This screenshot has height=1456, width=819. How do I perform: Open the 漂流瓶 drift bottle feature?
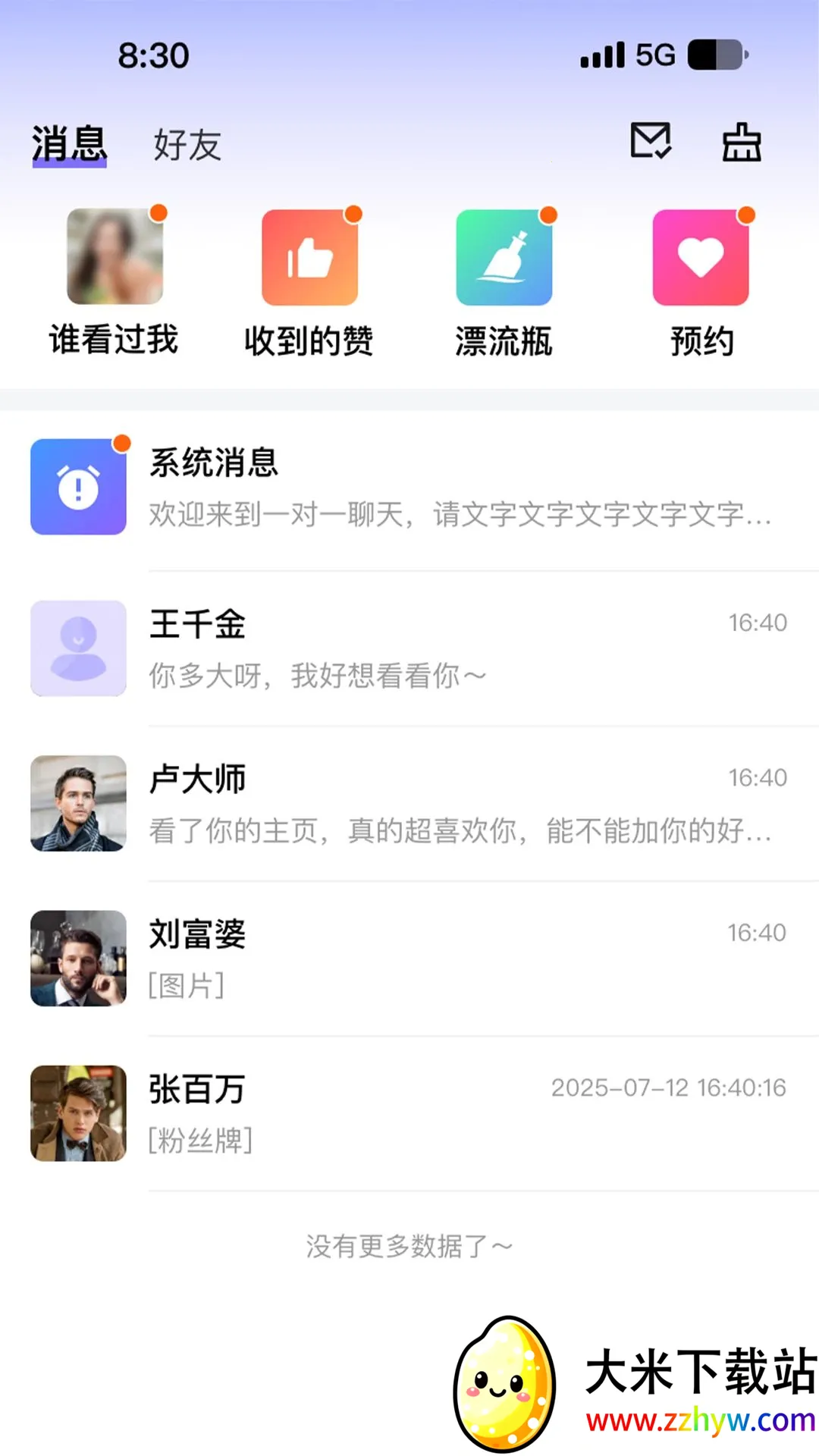[x=505, y=256]
